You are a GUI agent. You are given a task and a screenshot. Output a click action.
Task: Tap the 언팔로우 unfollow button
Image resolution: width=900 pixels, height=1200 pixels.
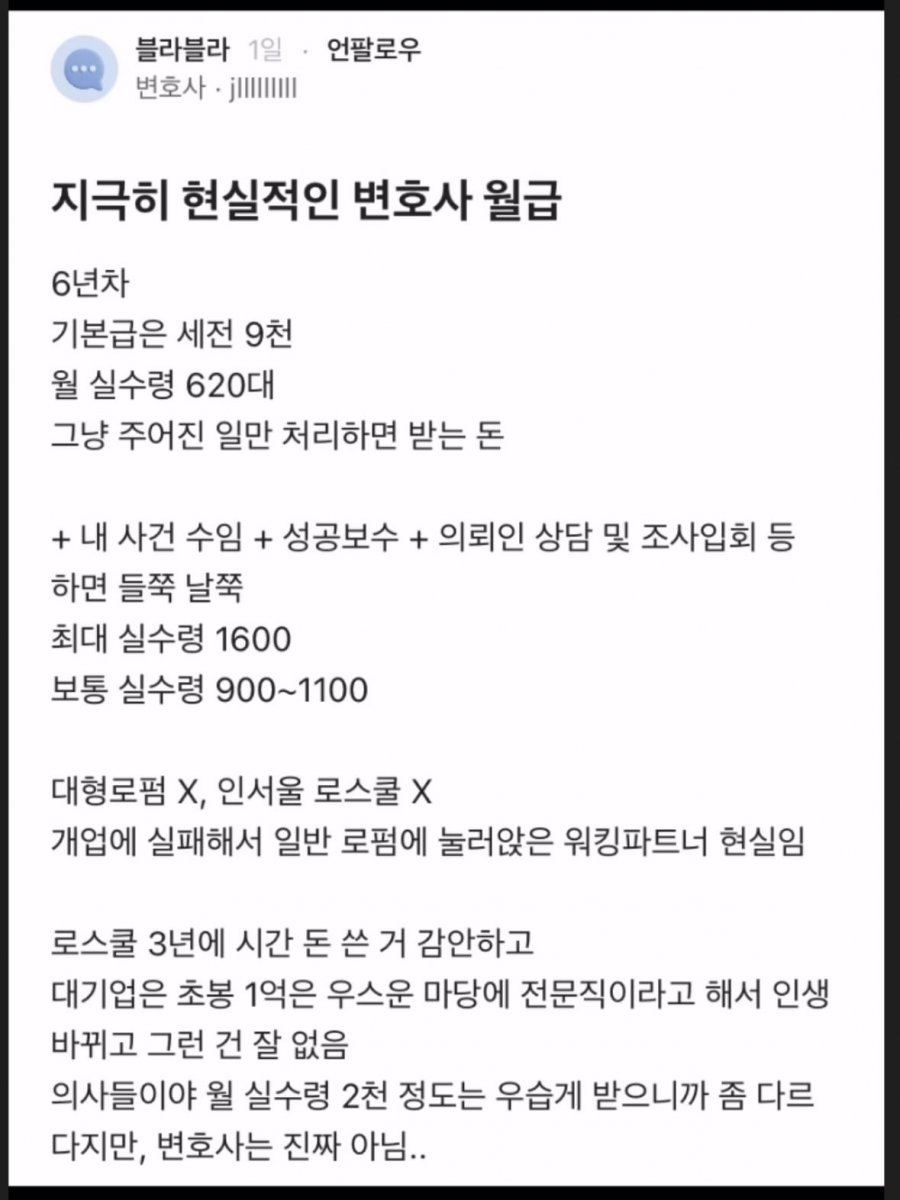point(374,51)
